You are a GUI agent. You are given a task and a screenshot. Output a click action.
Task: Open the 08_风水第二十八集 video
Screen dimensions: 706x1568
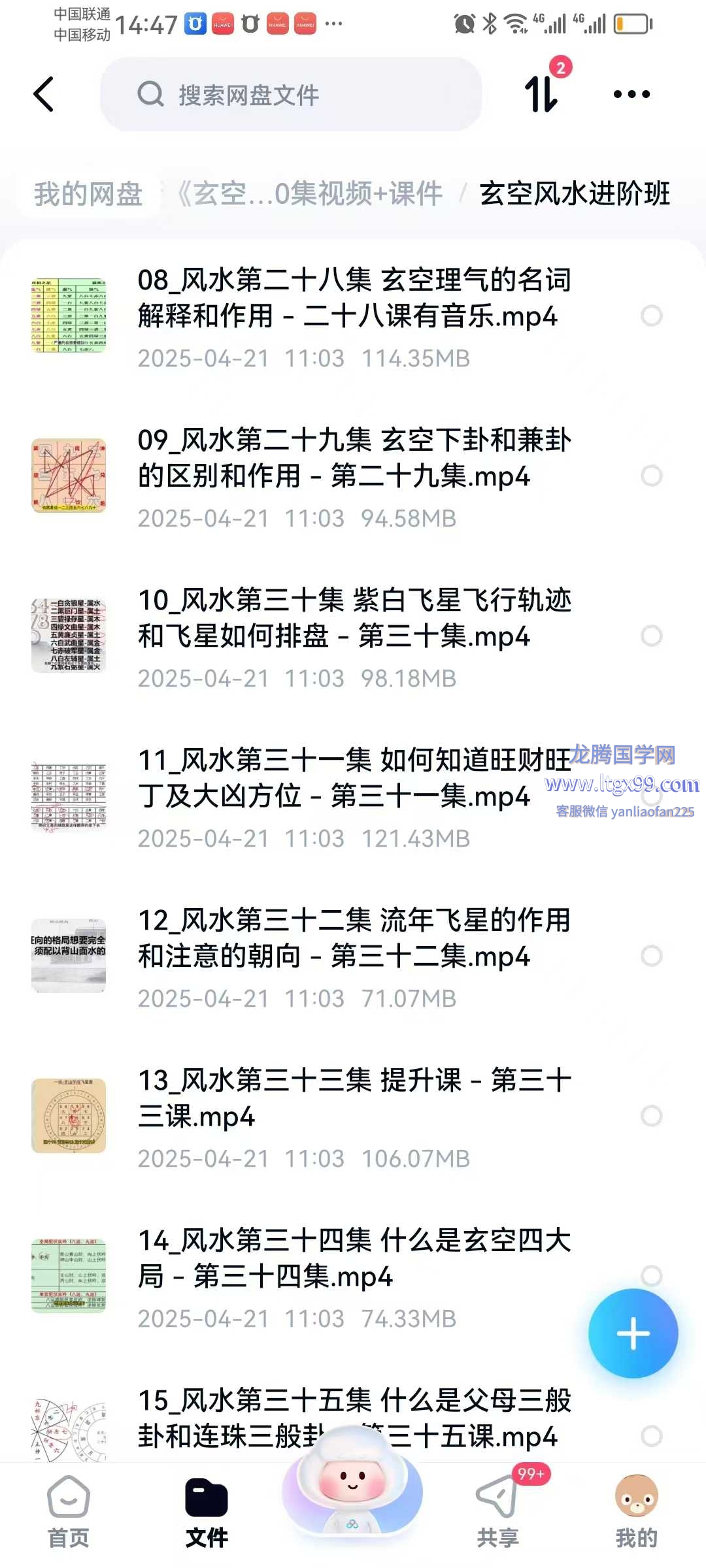(353, 298)
